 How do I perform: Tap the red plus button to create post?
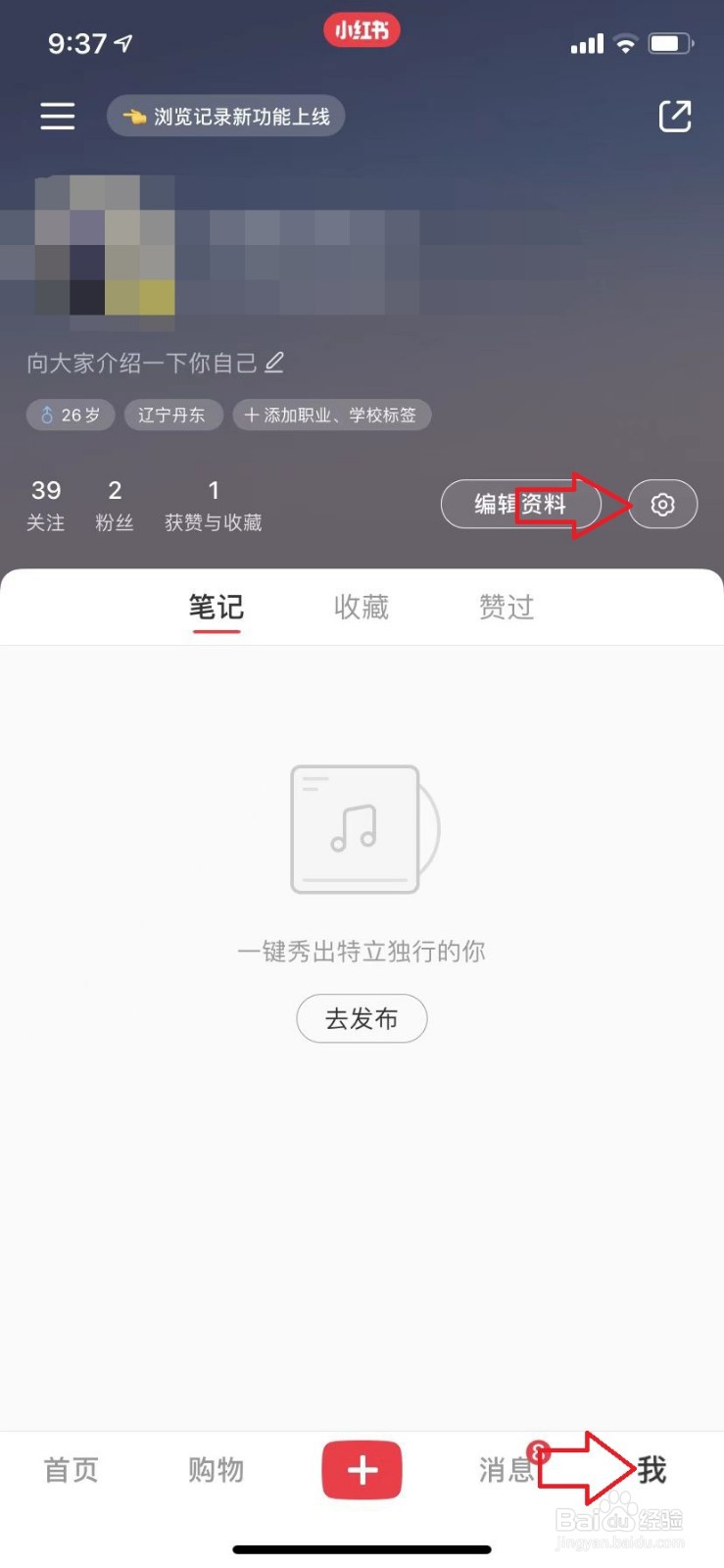(362, 1470)
